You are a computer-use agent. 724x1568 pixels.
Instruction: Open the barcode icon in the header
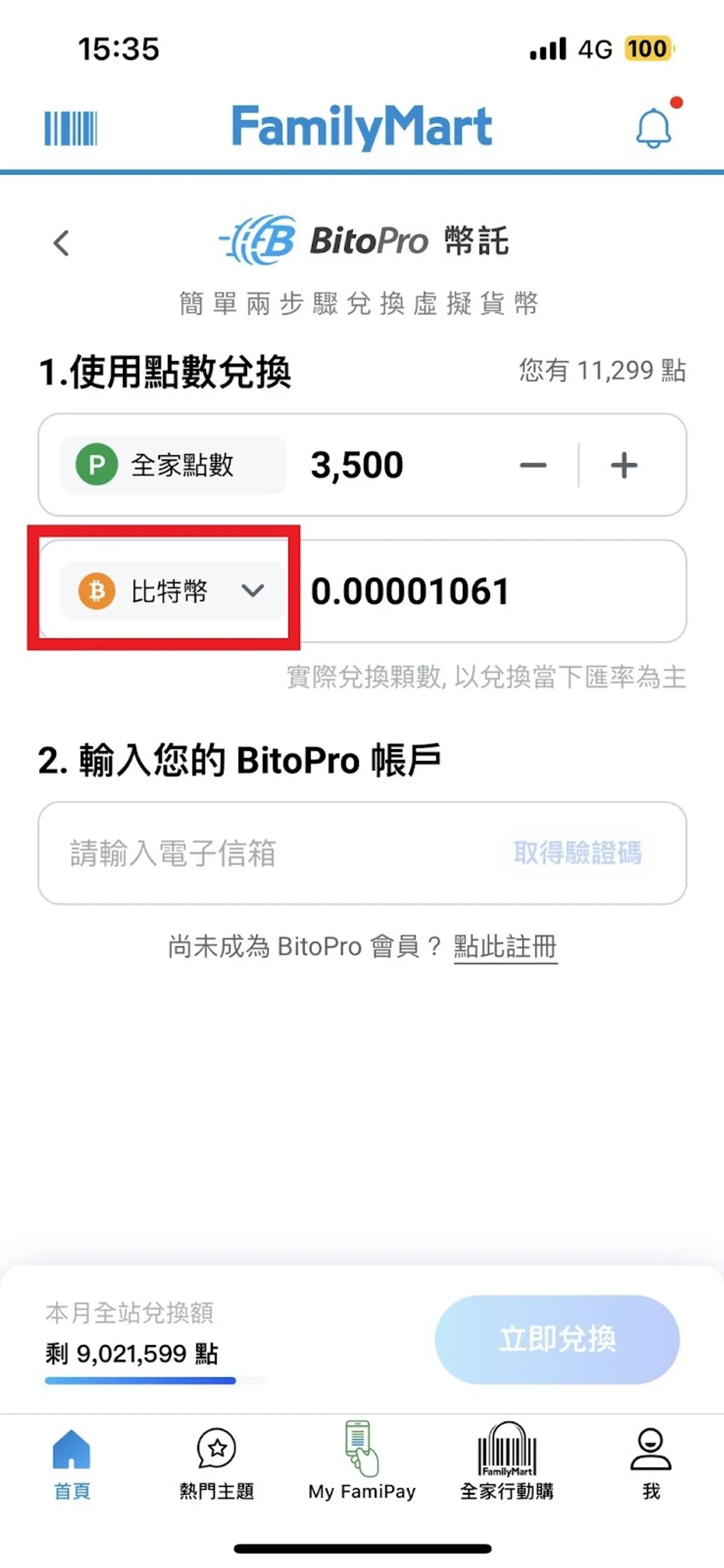tap(71, 128)
